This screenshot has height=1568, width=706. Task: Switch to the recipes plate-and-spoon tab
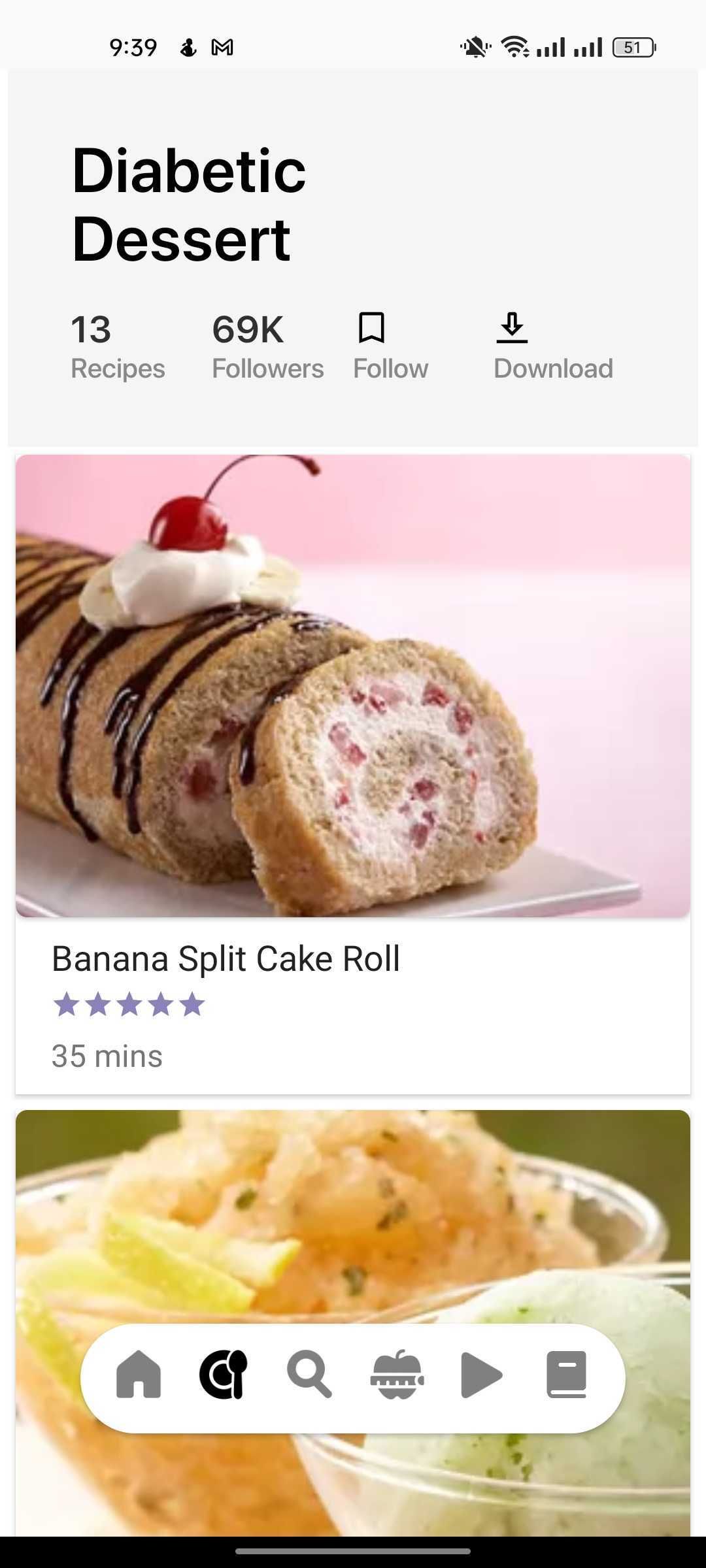click(224, 1375)
